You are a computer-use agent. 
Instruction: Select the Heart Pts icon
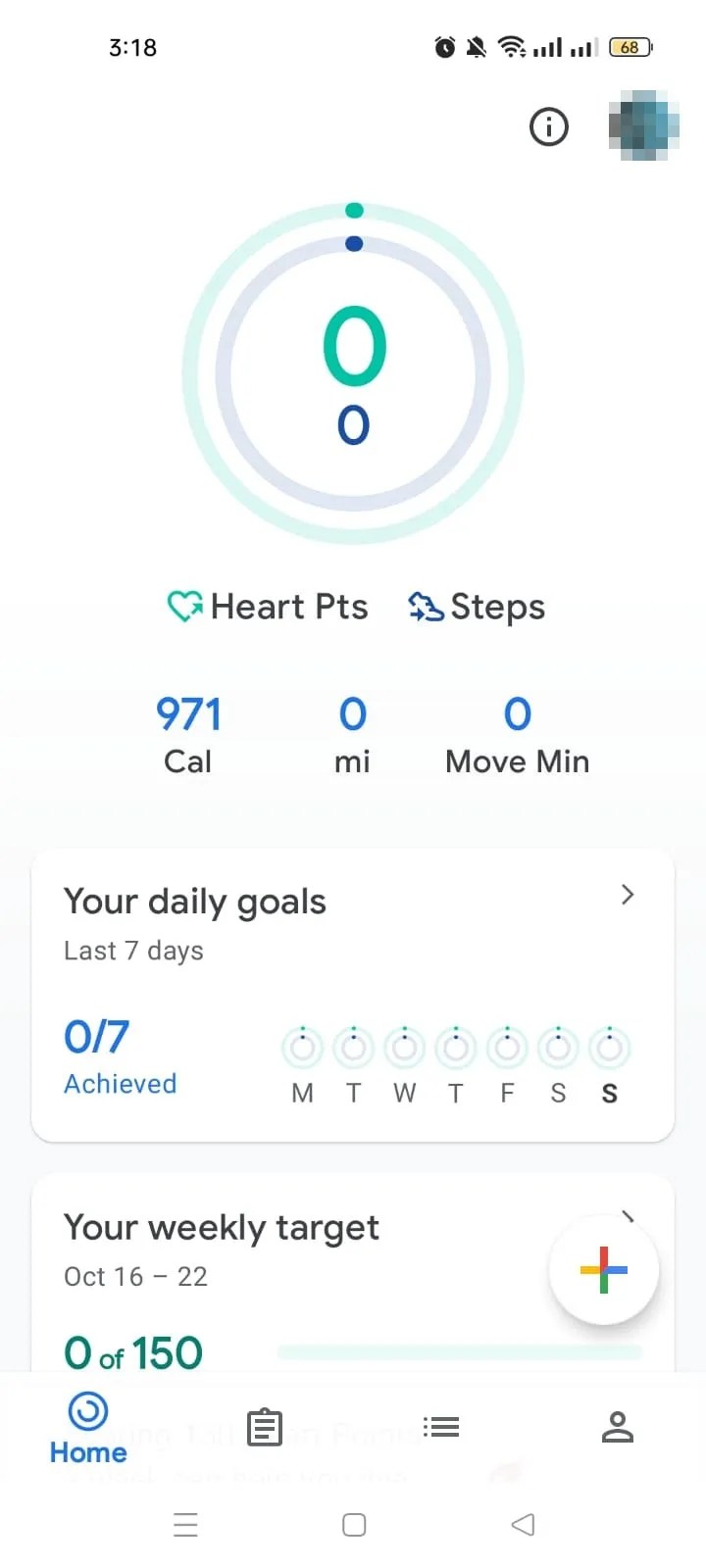(185, 606)
